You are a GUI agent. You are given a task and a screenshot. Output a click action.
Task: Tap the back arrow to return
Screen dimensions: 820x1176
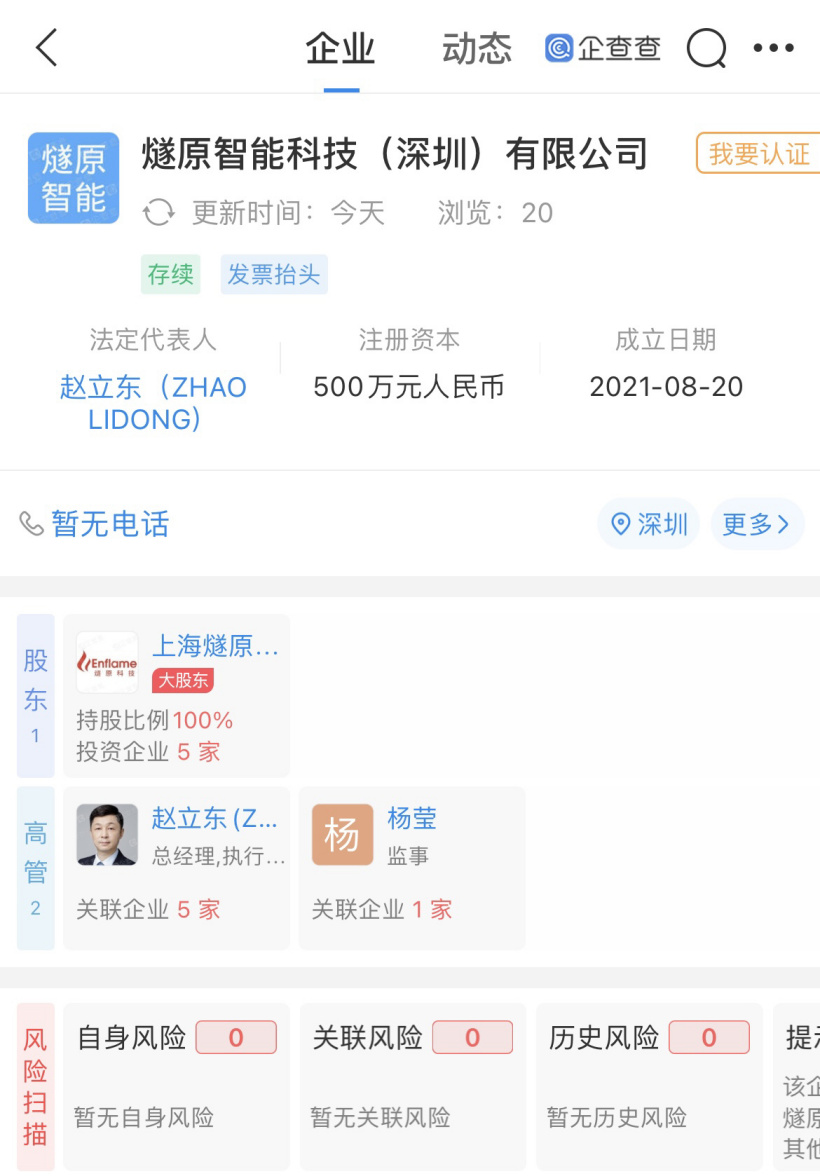coord(42,46)
